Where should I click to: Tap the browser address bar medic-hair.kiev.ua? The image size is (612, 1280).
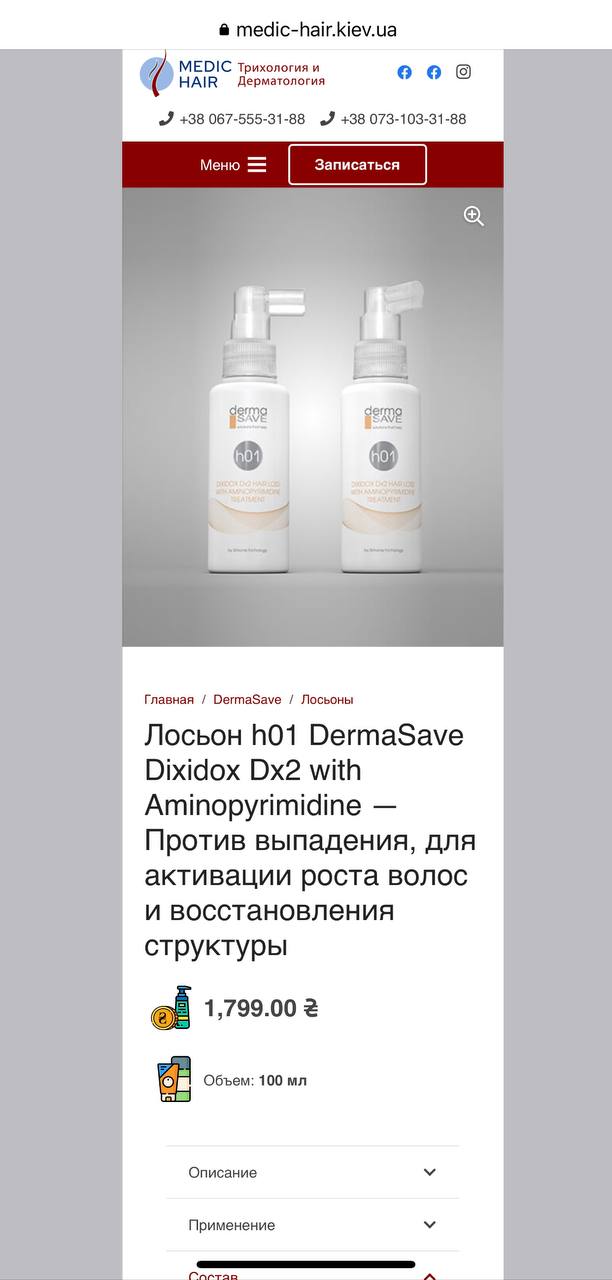[x=306, y=30]
